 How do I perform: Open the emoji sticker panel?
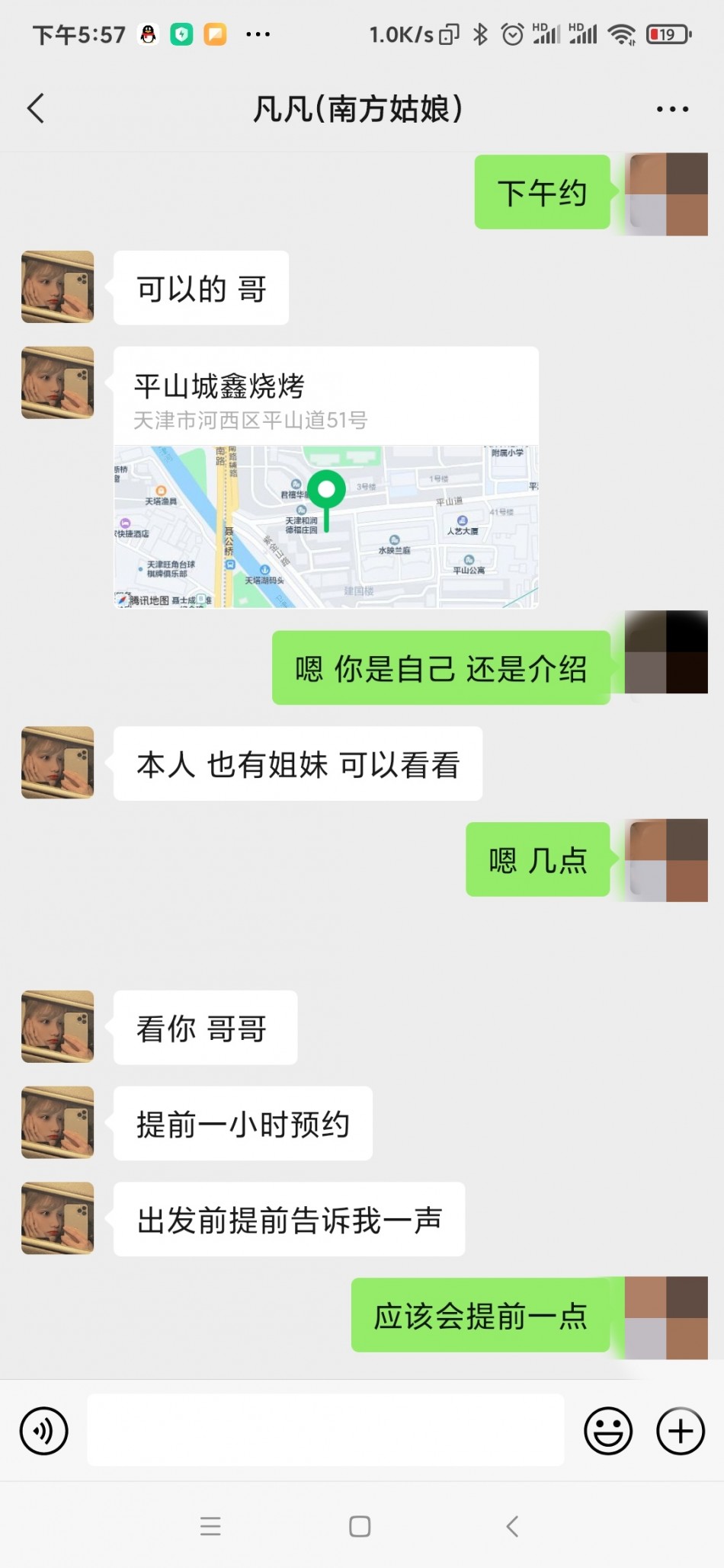tap(607, 1430)
